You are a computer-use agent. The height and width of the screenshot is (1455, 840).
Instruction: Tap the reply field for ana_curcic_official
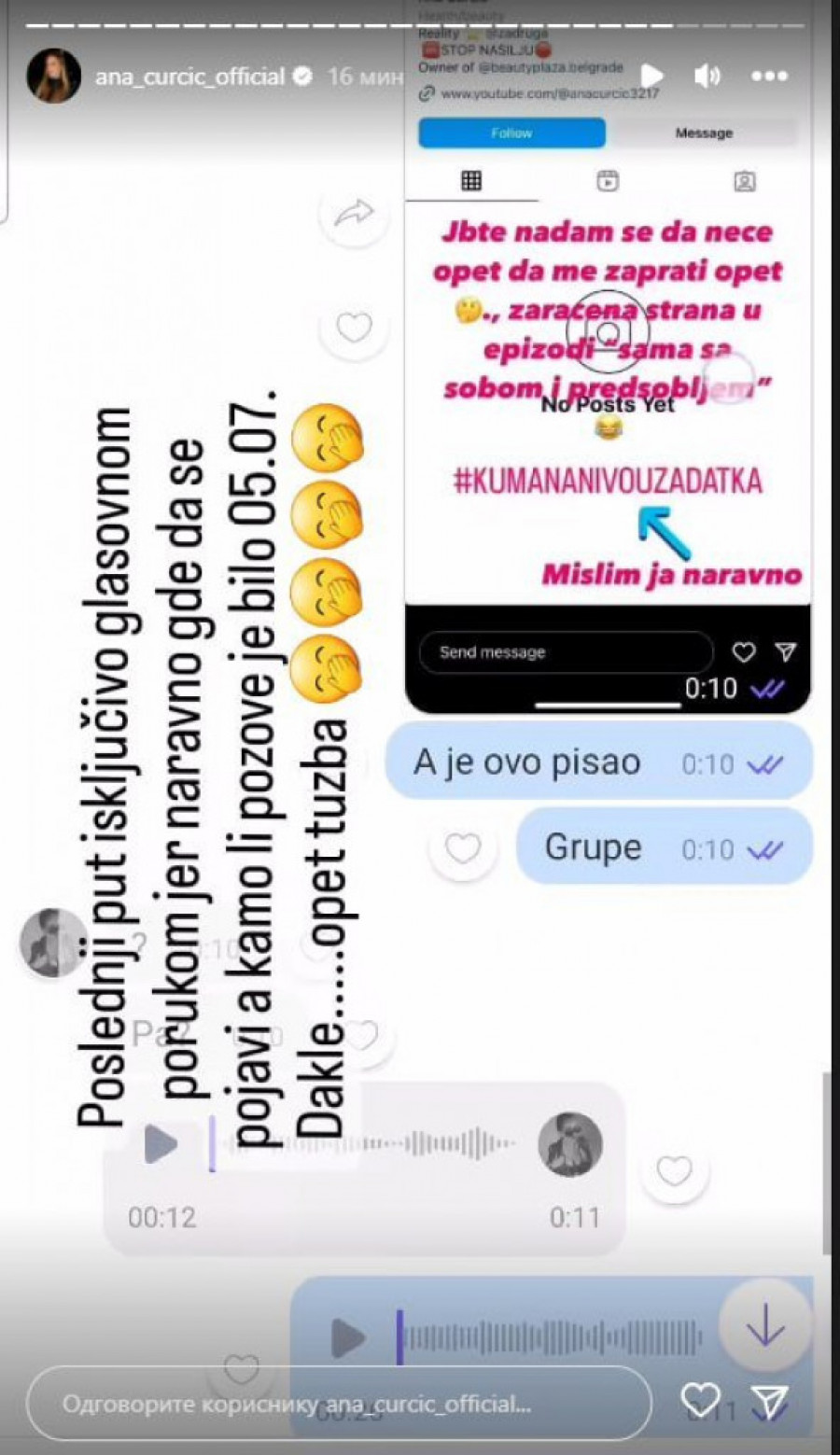click(x=338, y=1403)
